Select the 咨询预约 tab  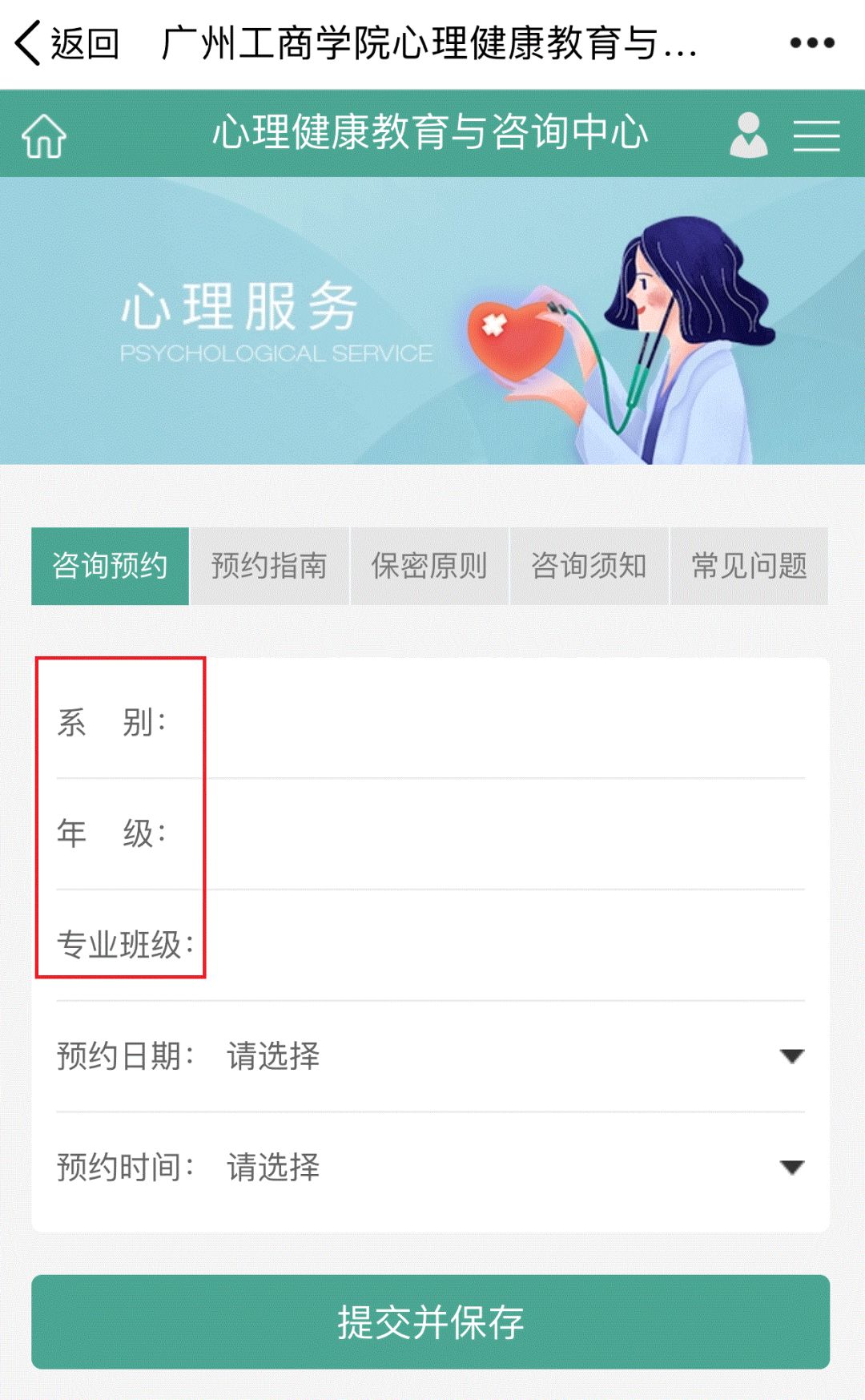(x=111, y=566)
